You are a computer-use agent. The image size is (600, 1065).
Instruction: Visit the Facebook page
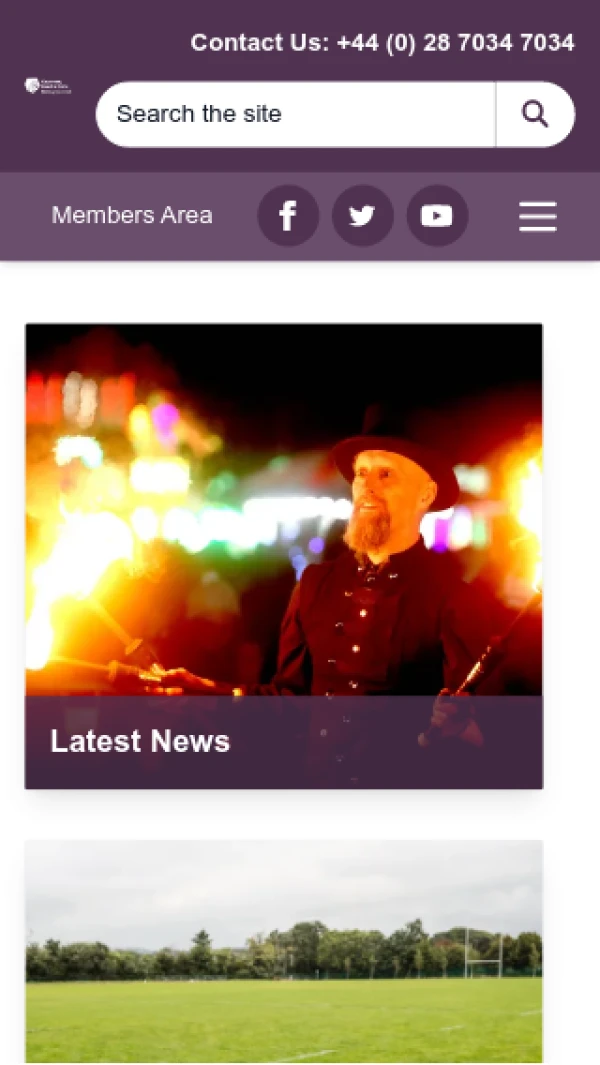point(288,216)
